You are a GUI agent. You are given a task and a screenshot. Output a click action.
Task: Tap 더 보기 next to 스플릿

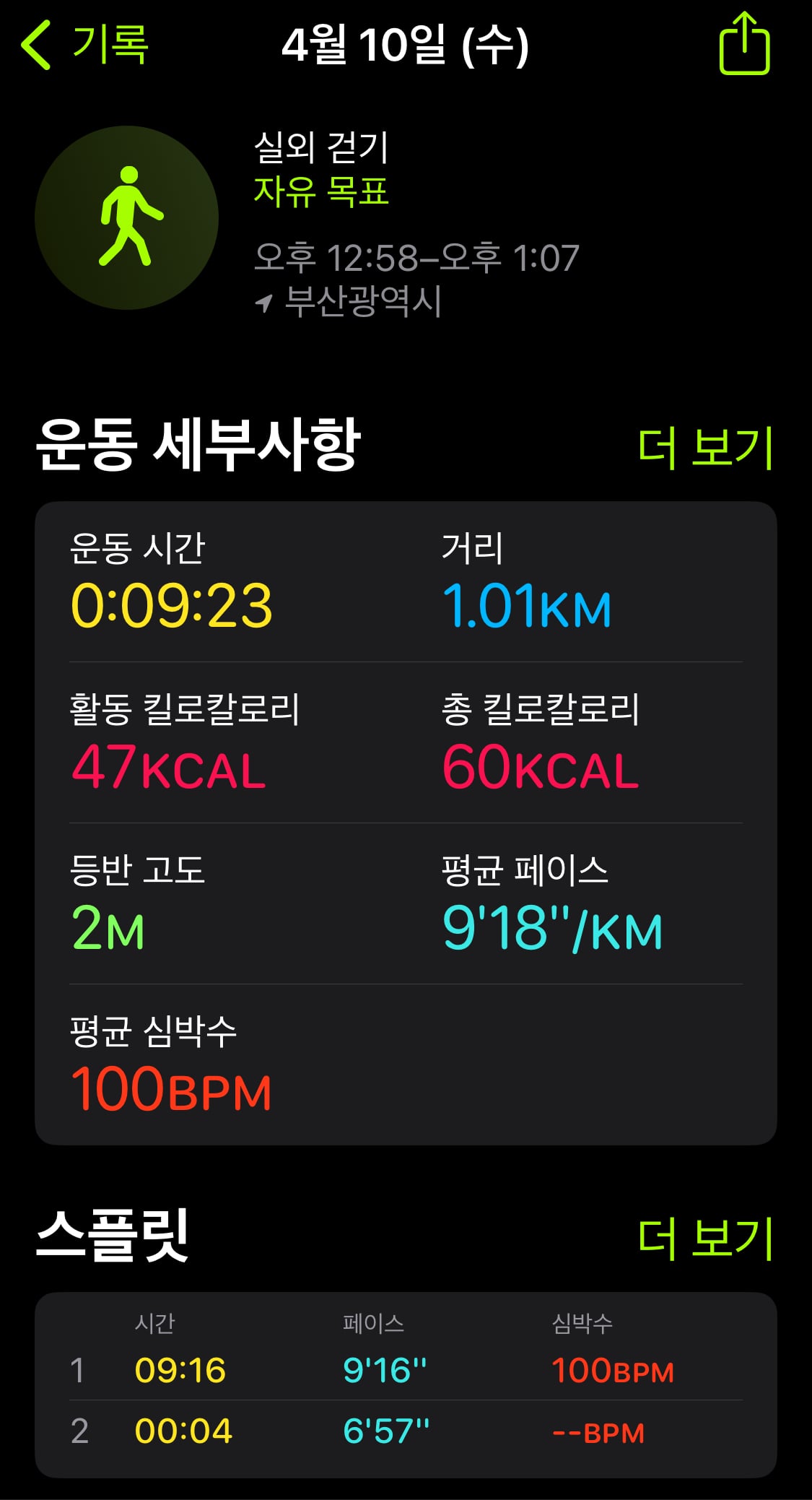706,1238
